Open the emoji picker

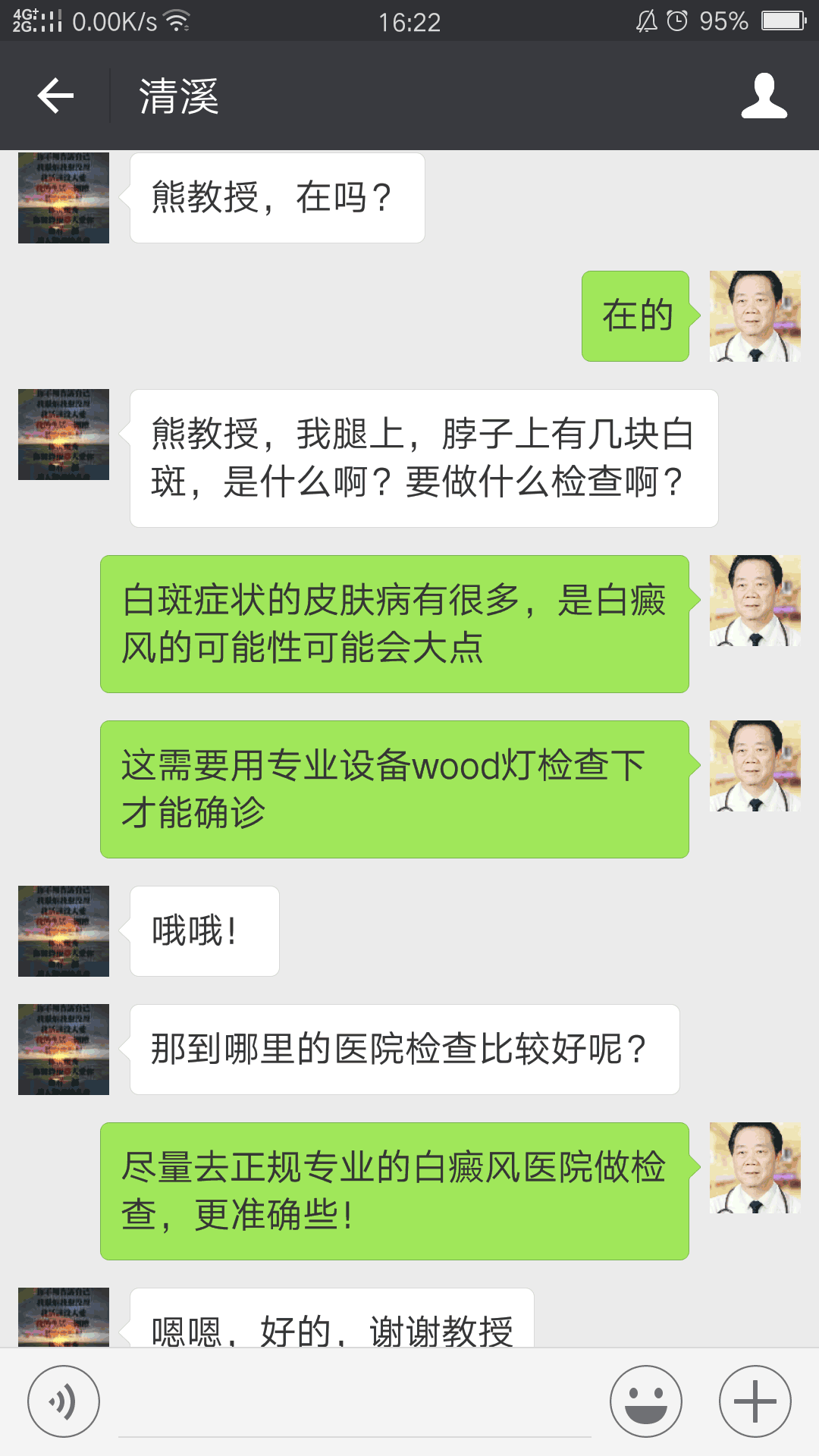[x=645, y=1401]
